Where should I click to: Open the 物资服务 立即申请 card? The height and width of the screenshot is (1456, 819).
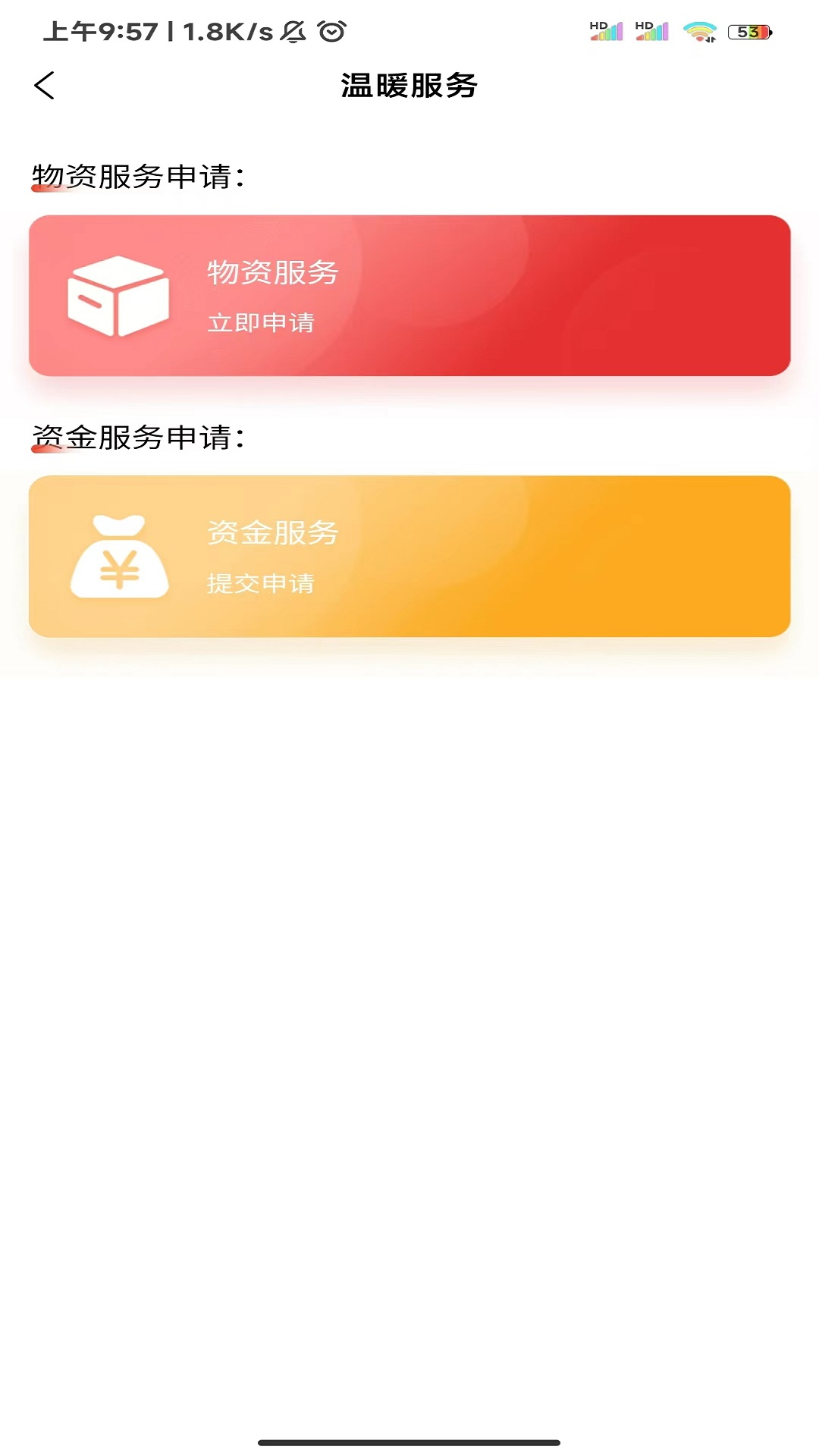click(409, 296)
